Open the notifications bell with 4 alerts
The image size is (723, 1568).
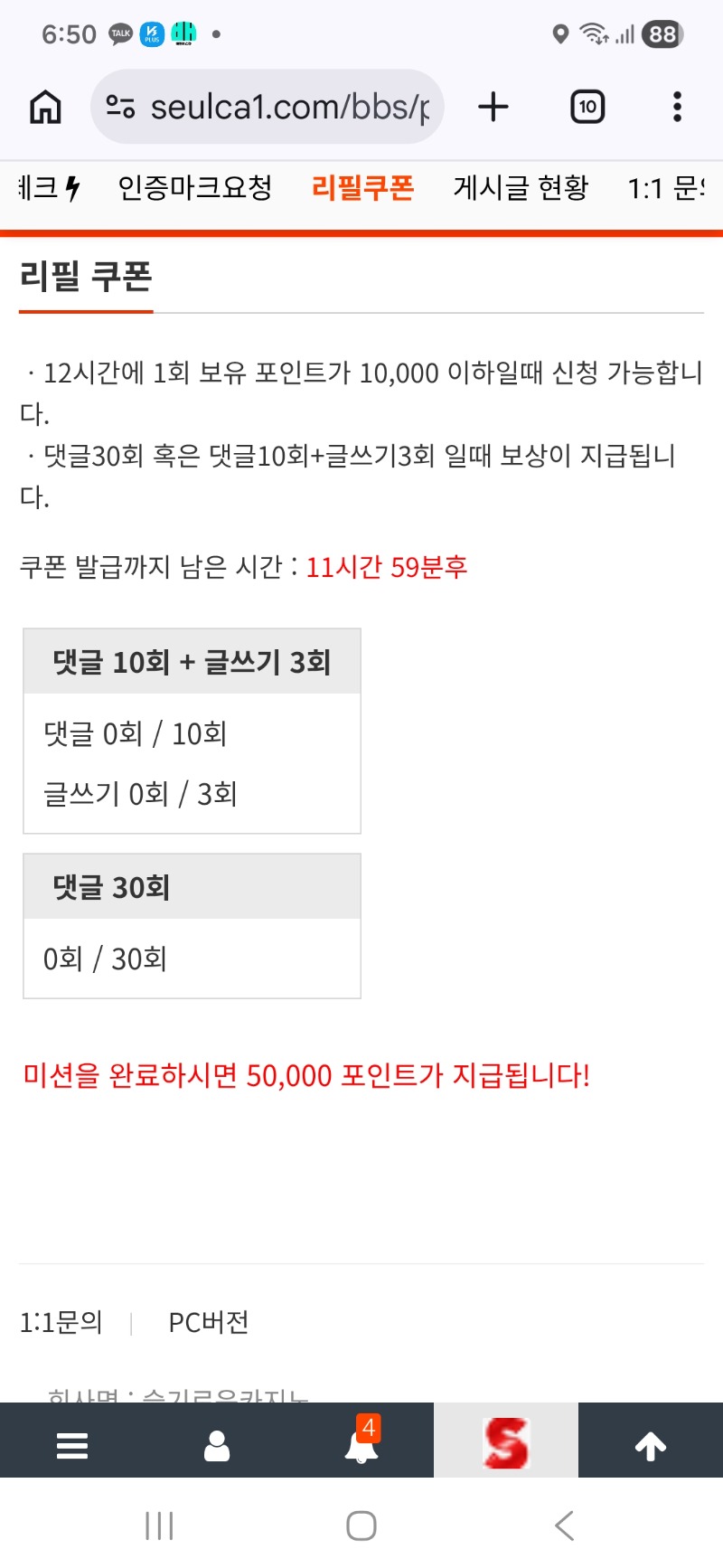[361, 1443]
